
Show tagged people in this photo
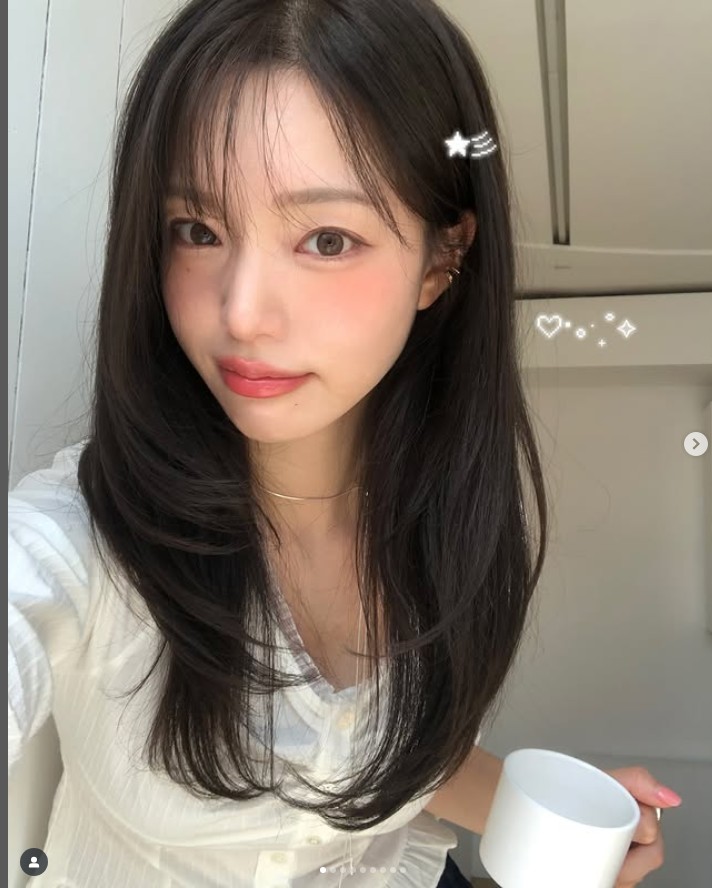point(34,862)
